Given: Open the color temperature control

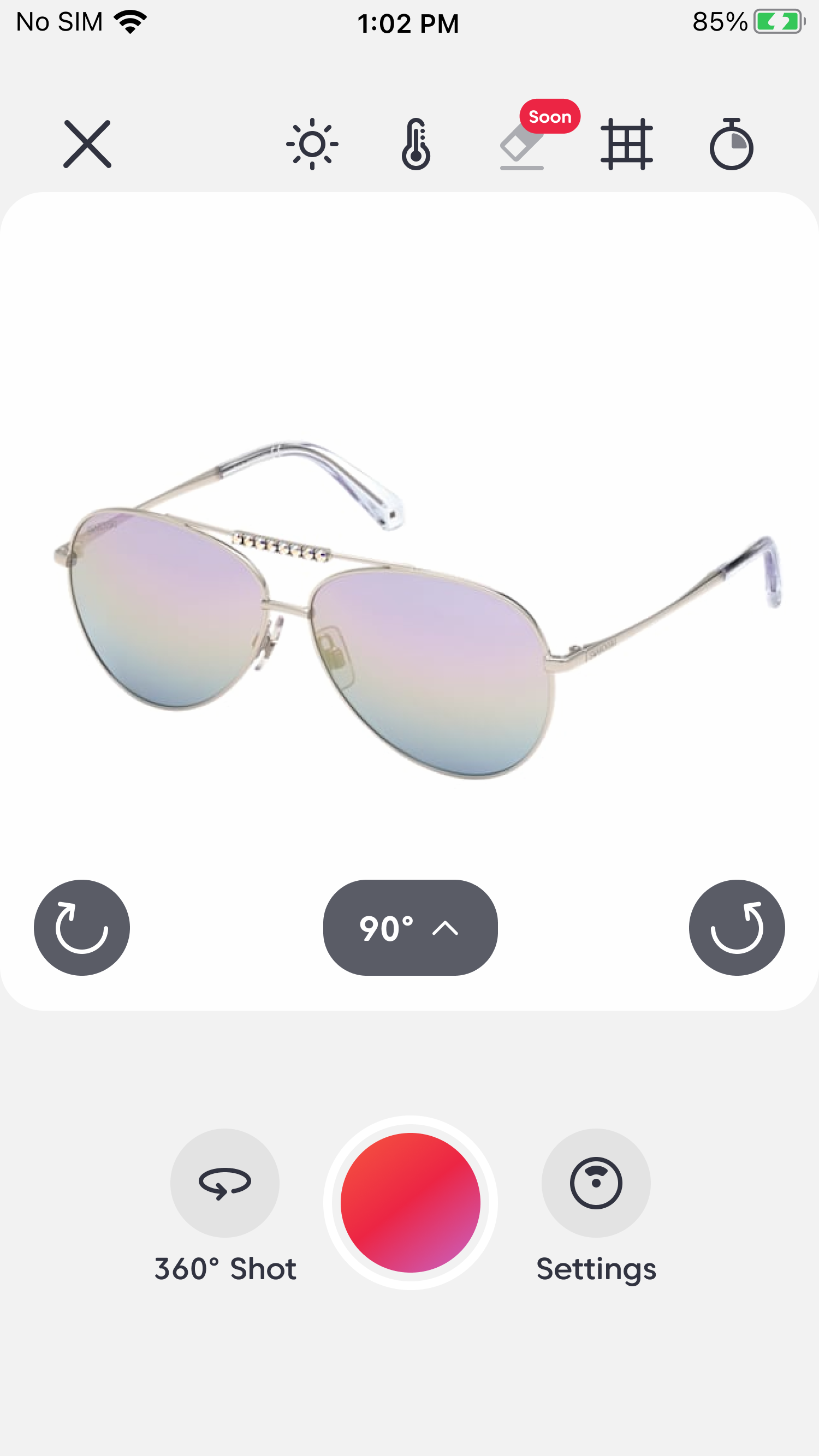Looking at the screenshot, I should tap(416, 144).
